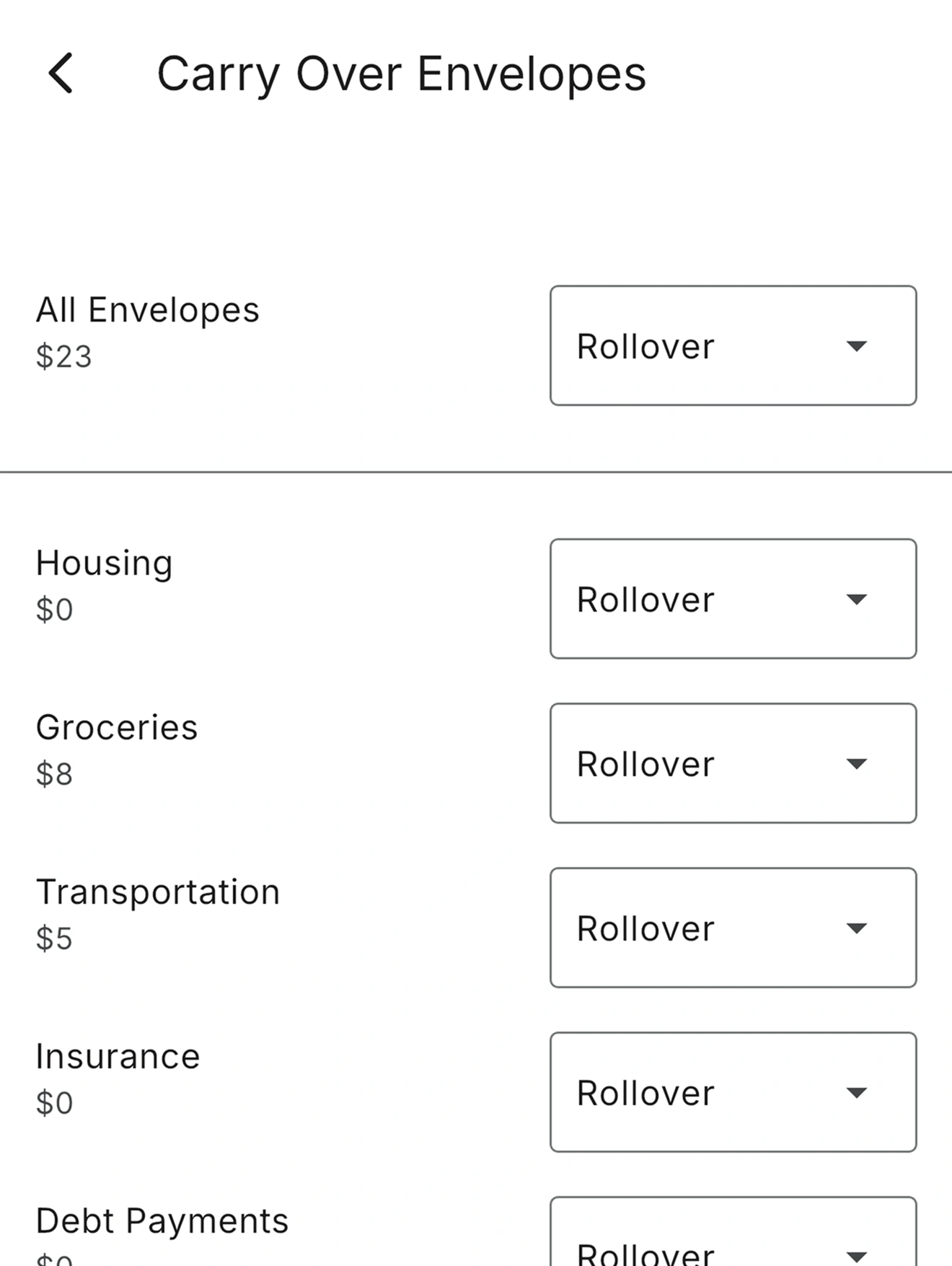952x1266 pixels.
Task: Click the Insurance dropdown chevron
Action: (x=856, y=1091)
